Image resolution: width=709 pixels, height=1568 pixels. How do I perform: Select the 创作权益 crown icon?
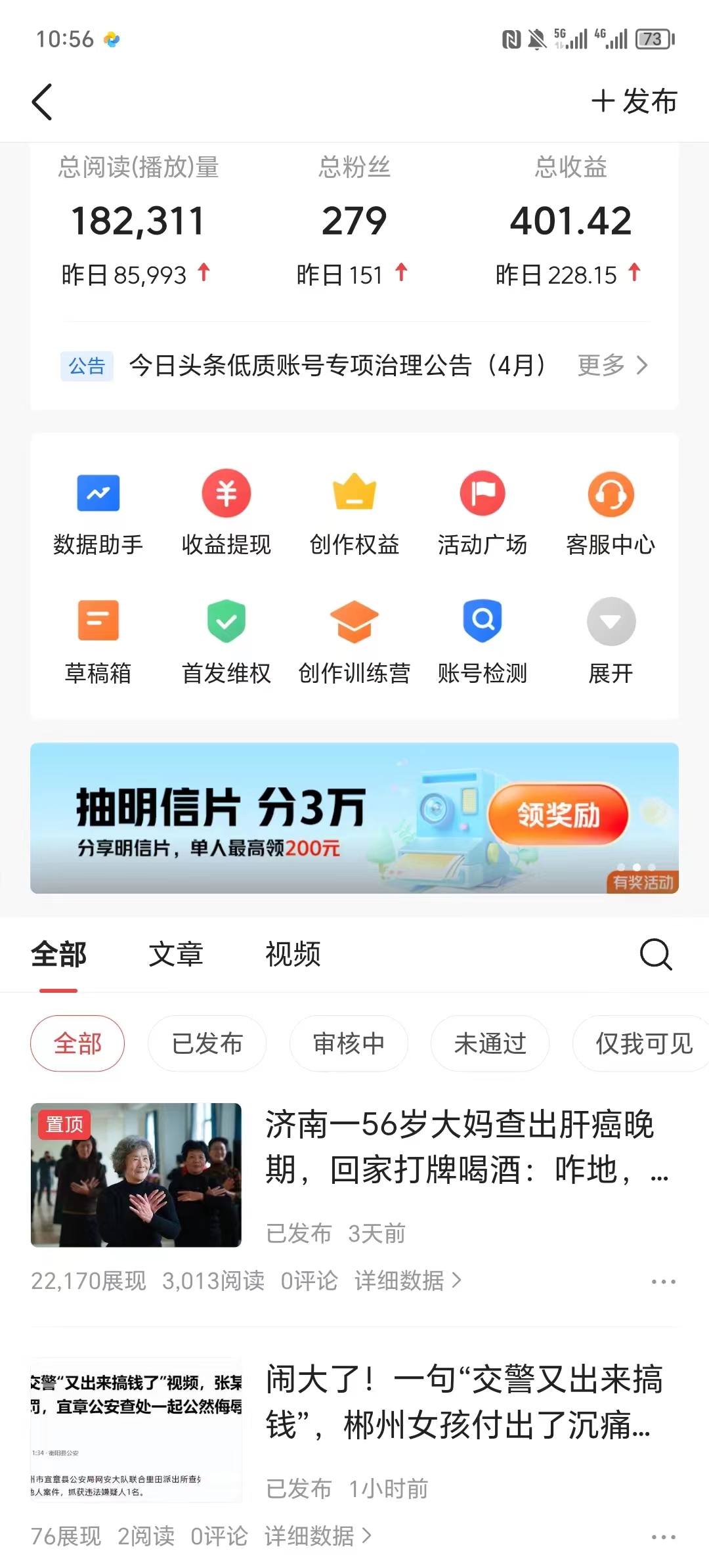point(354,512)
